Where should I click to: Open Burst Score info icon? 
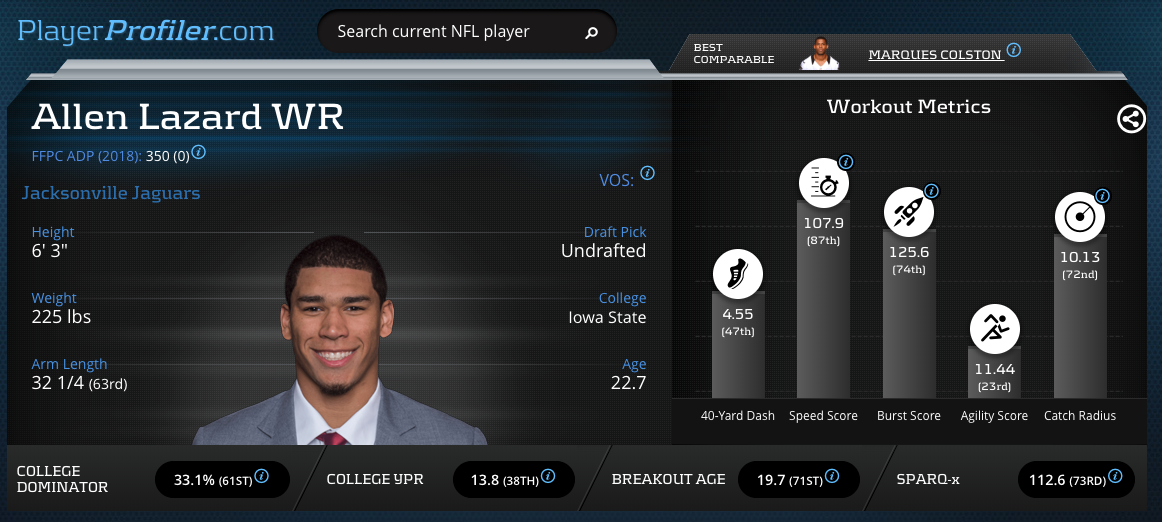pyautogui.click(x=931, y=189)
